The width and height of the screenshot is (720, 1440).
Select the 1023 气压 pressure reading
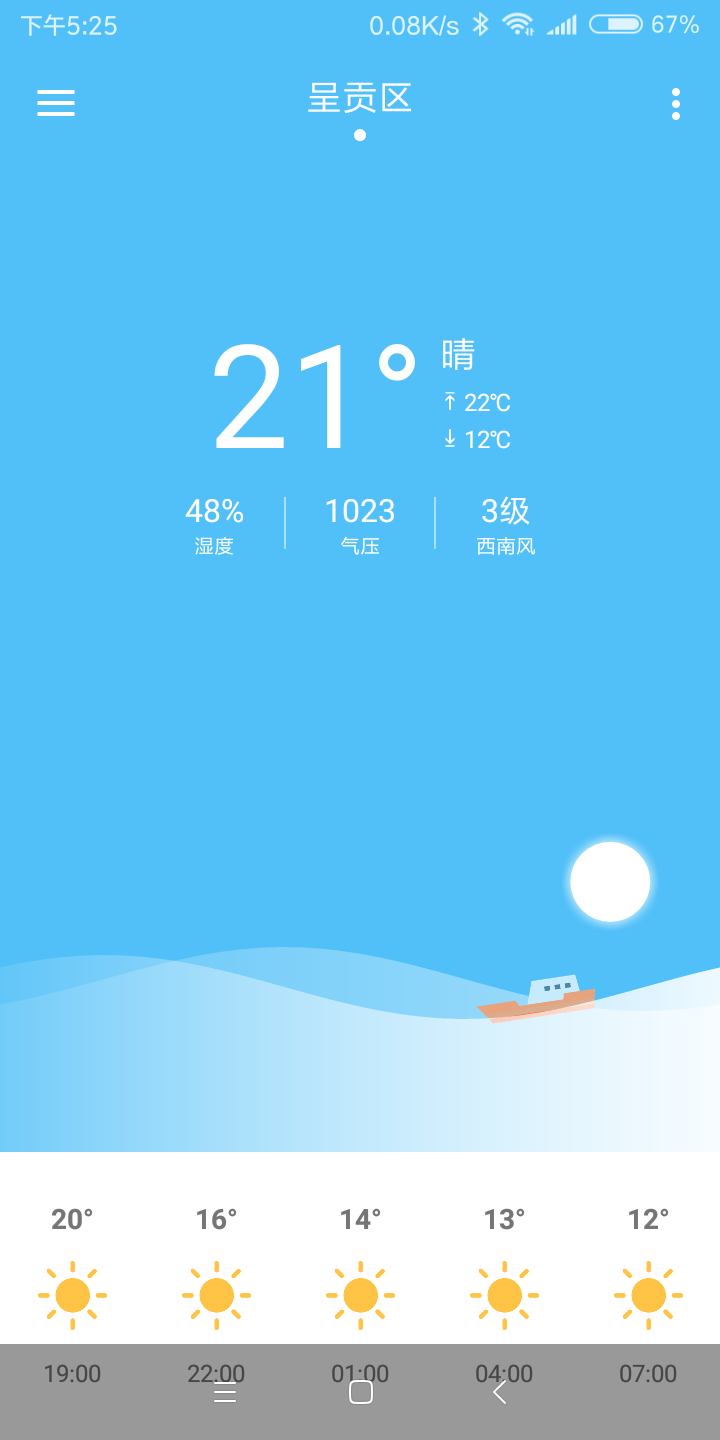coord(359,512)
